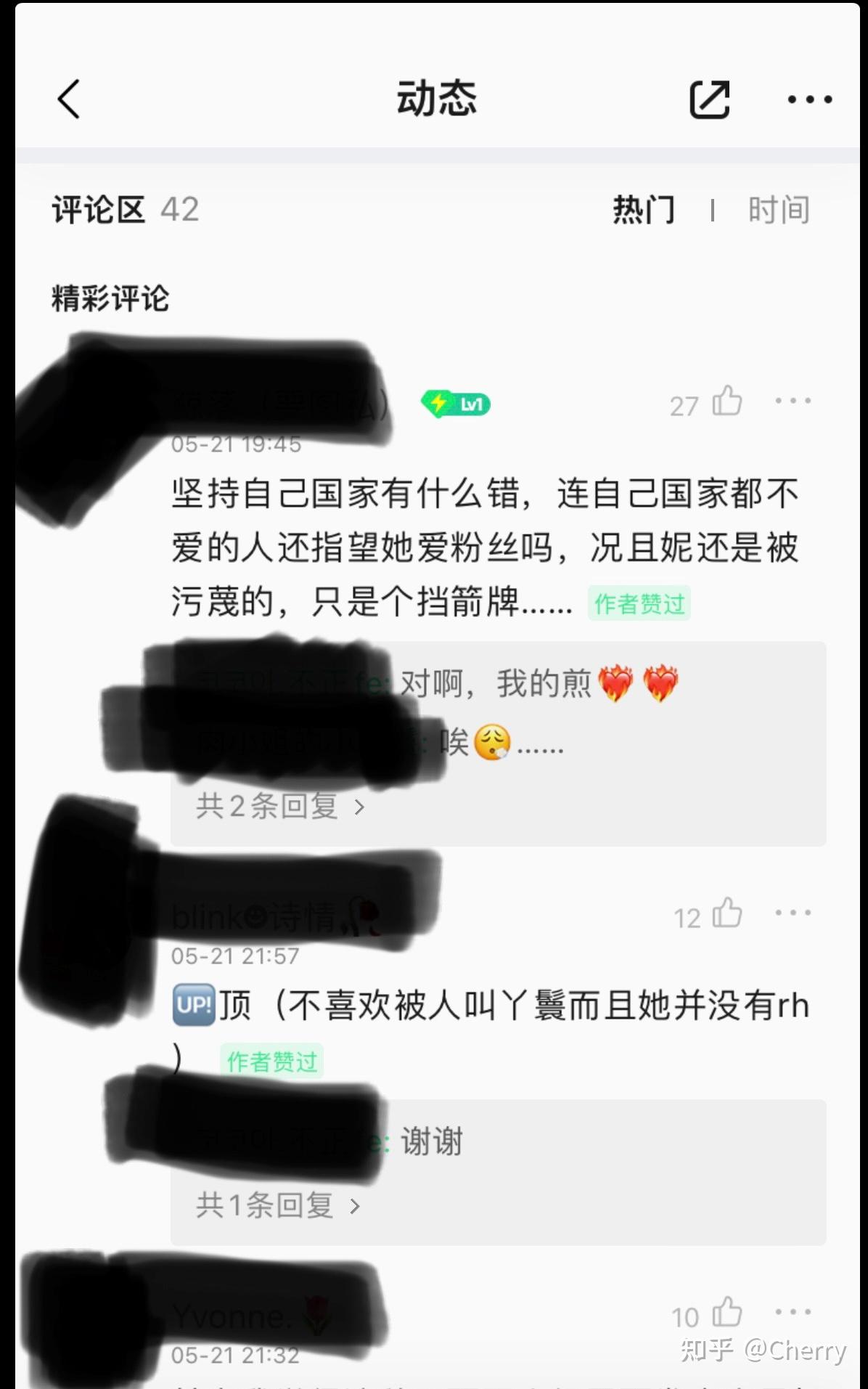Open more options for the 19:45 comment
This screenshot has width=868, height=1389.
(793, 401)
